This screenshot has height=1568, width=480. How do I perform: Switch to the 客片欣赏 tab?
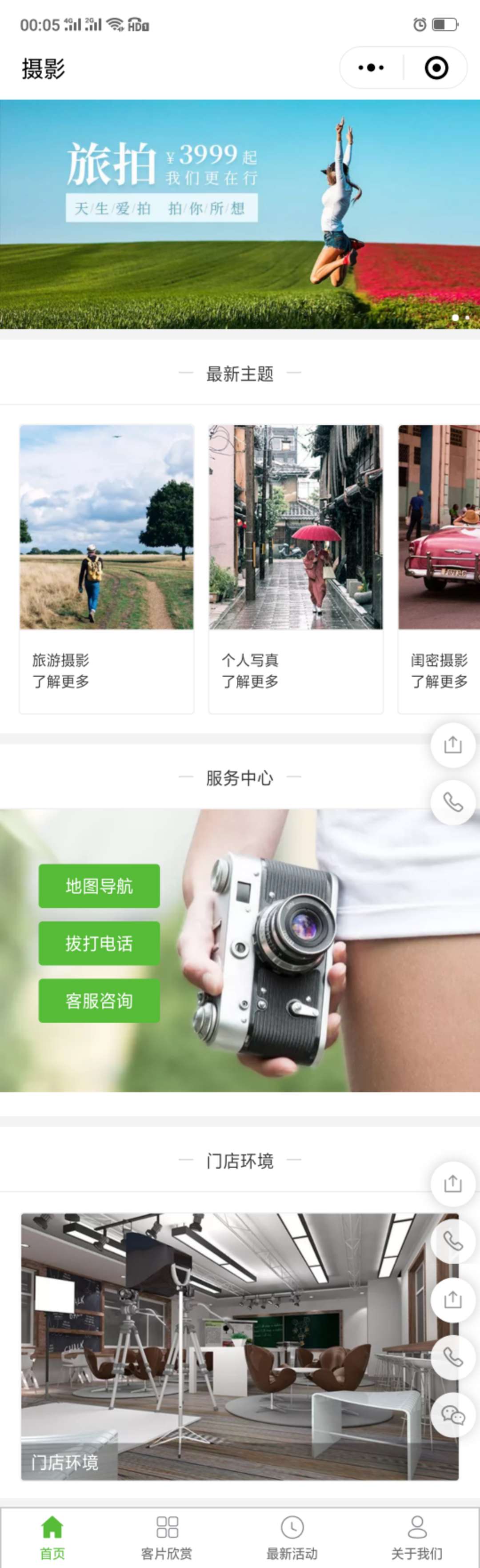point(167,1538)
